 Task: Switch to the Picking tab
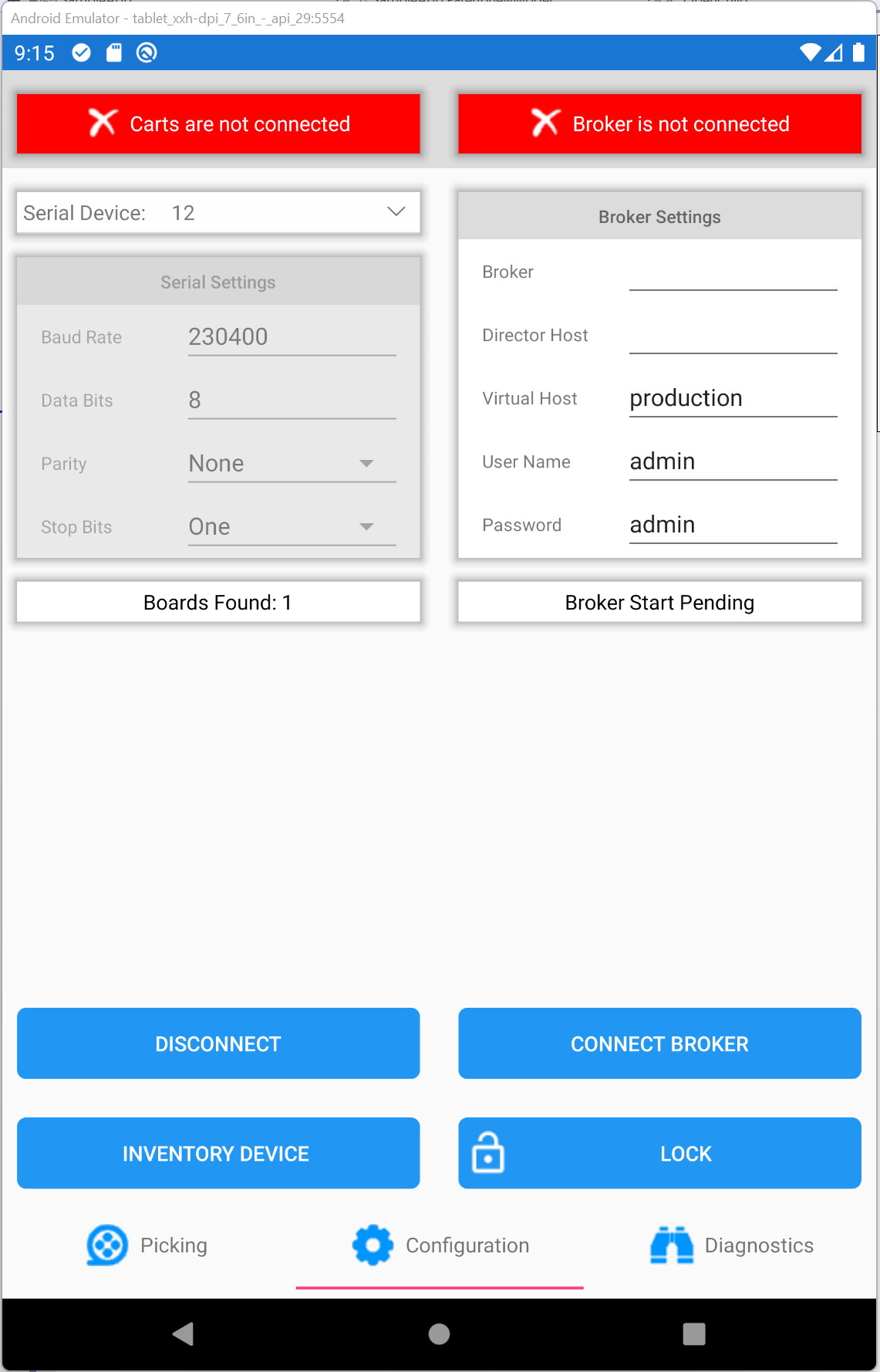click(x=148, y=1245)
